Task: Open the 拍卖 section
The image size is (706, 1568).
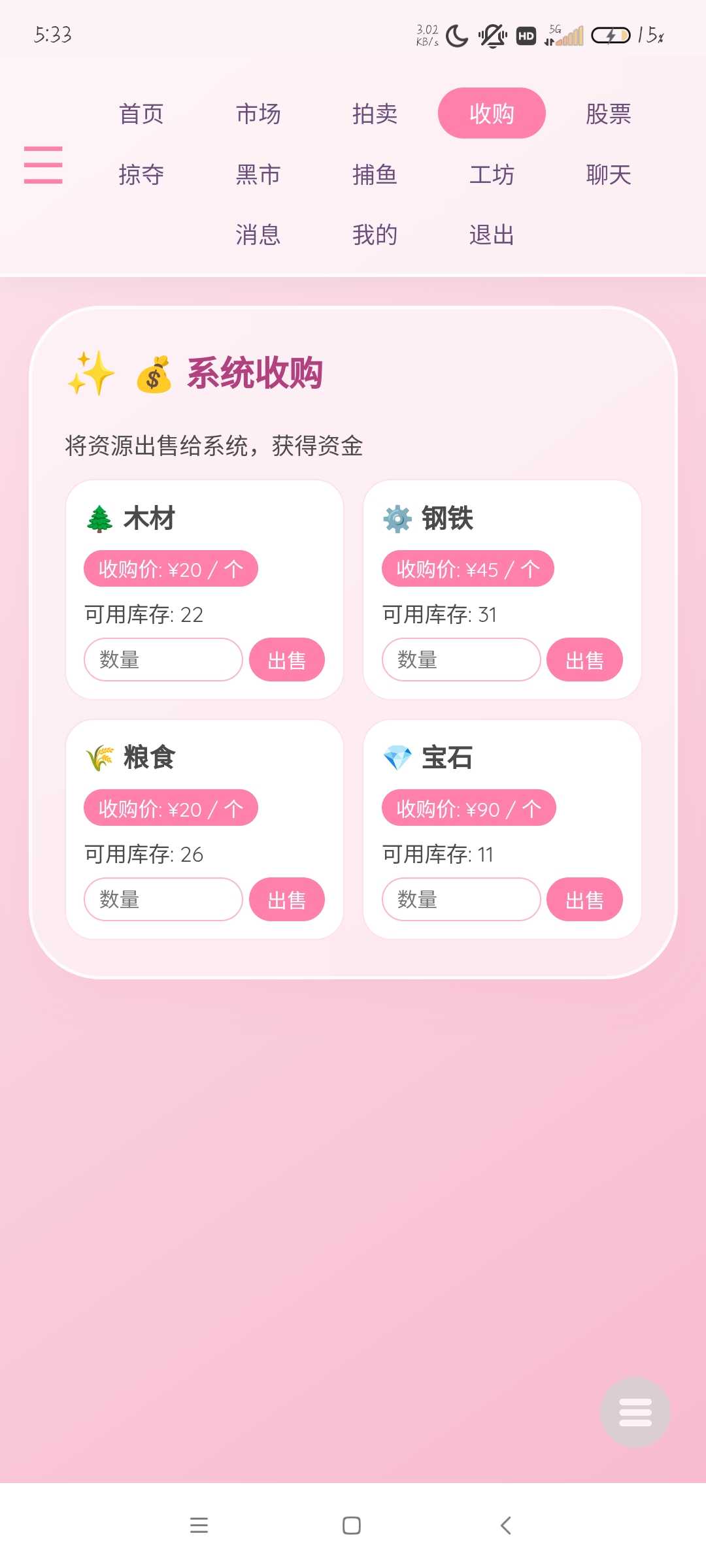Action: [x=375, y=114]
